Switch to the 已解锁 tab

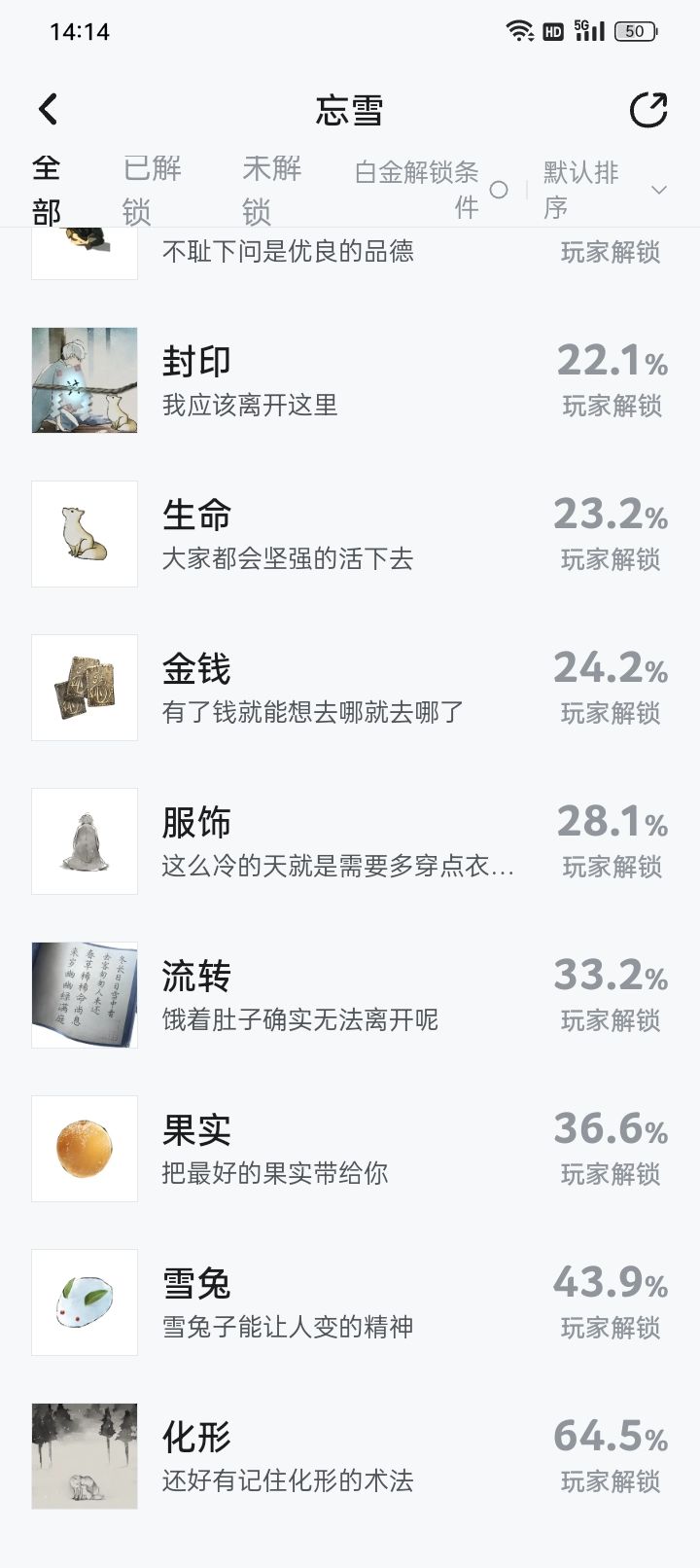click(152, 190)
